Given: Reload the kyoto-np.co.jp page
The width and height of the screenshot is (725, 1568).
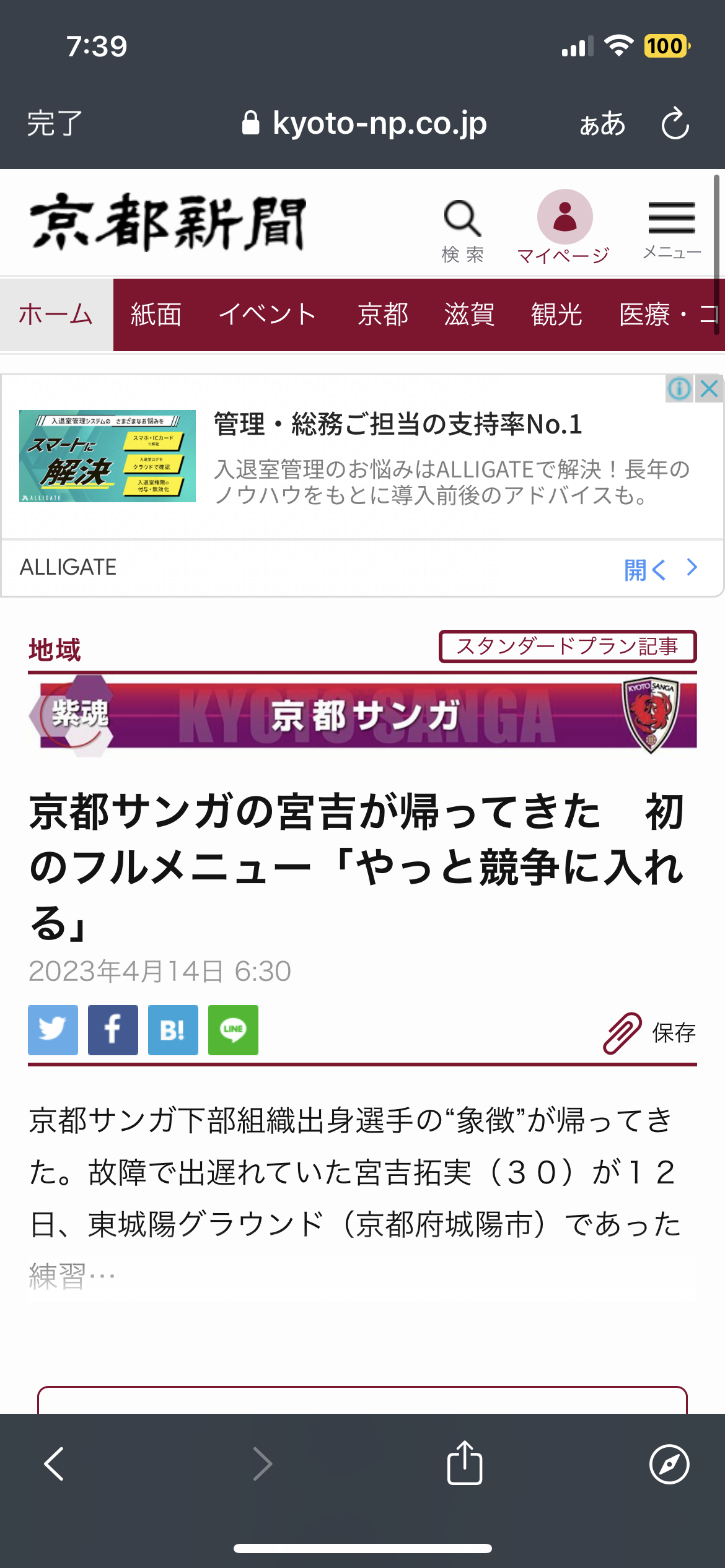Looking at the screenshot, I should [675, 124].
